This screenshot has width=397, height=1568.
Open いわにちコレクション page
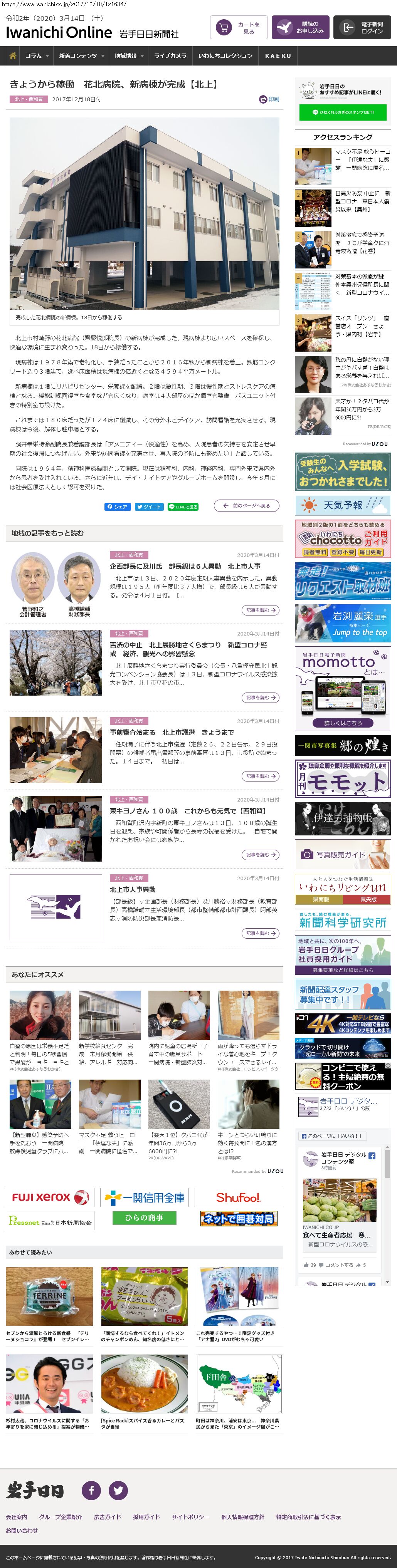pyautogui.click(x=225, y=55)
